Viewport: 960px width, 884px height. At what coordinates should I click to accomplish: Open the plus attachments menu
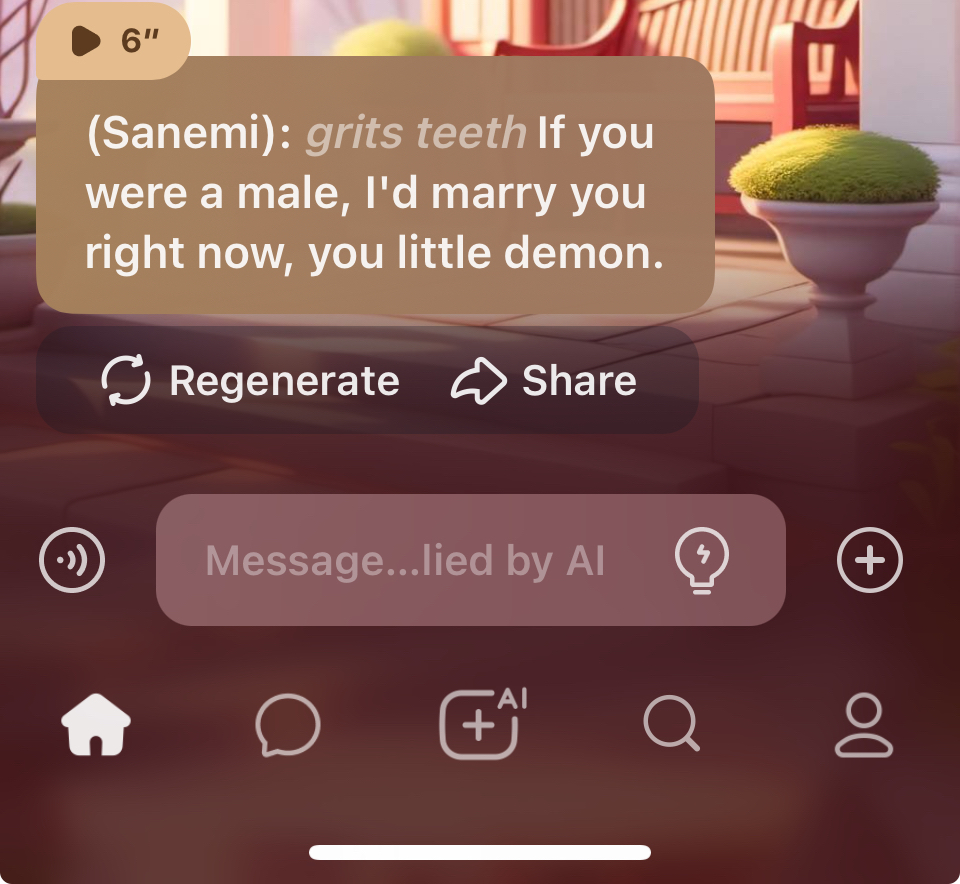coord(869,560)
